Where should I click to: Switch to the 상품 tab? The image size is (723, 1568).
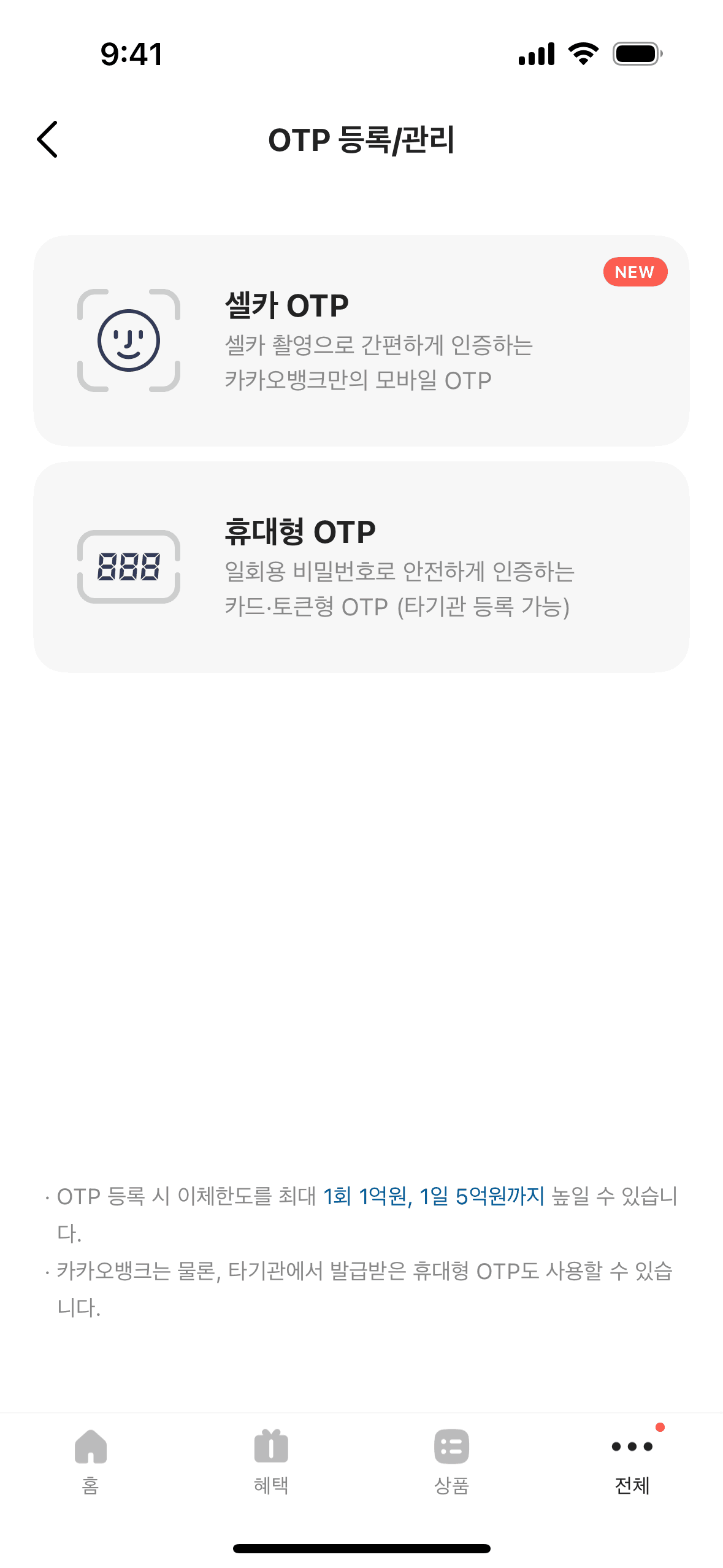pos(451,1461)
